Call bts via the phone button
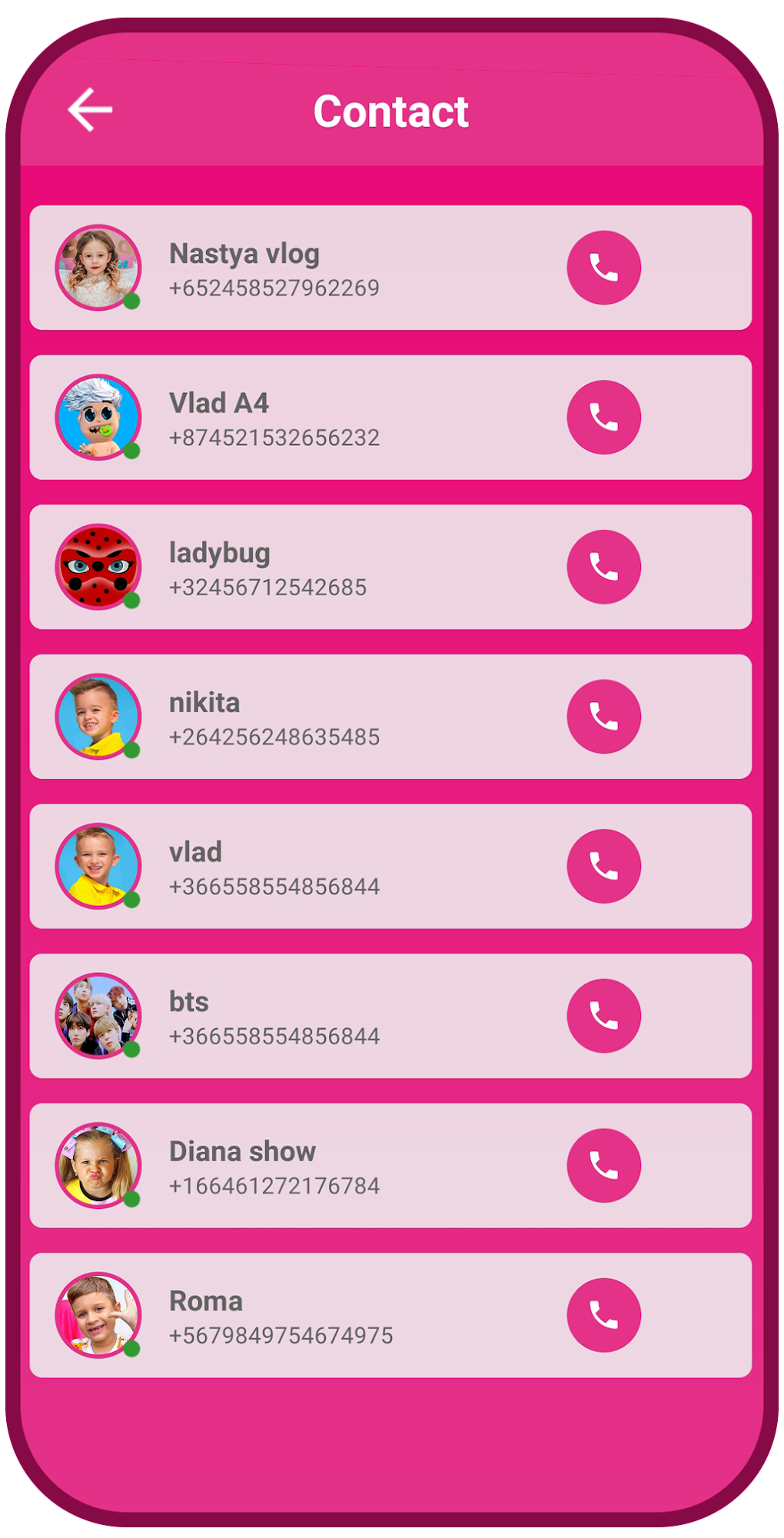This screenshot has height=1538, width=784. coord(603,1016)
